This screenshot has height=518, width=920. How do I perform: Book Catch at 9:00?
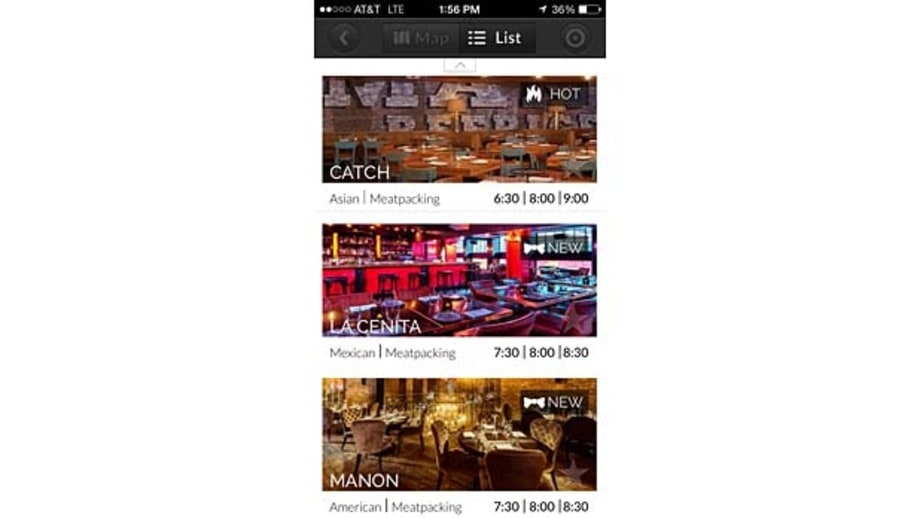[576, 199]
